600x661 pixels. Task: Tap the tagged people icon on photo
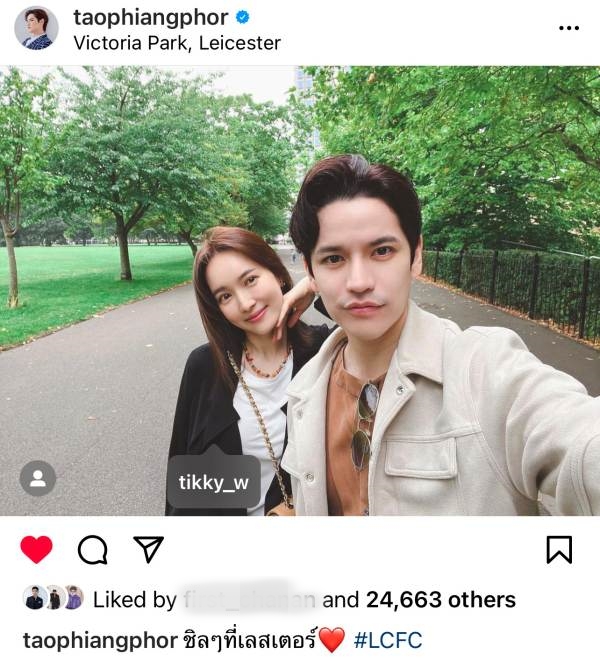tap(38, 478)
